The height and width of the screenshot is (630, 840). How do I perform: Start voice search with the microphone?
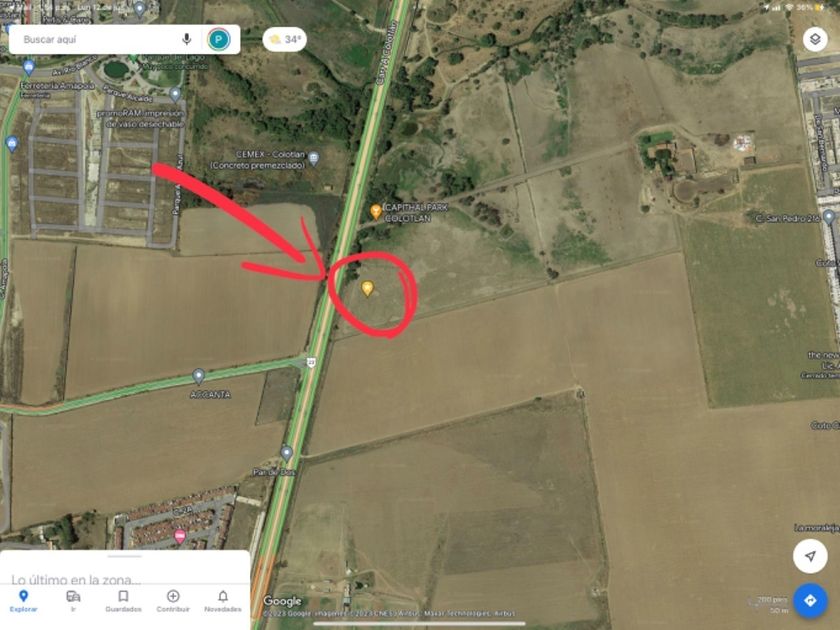186,39
